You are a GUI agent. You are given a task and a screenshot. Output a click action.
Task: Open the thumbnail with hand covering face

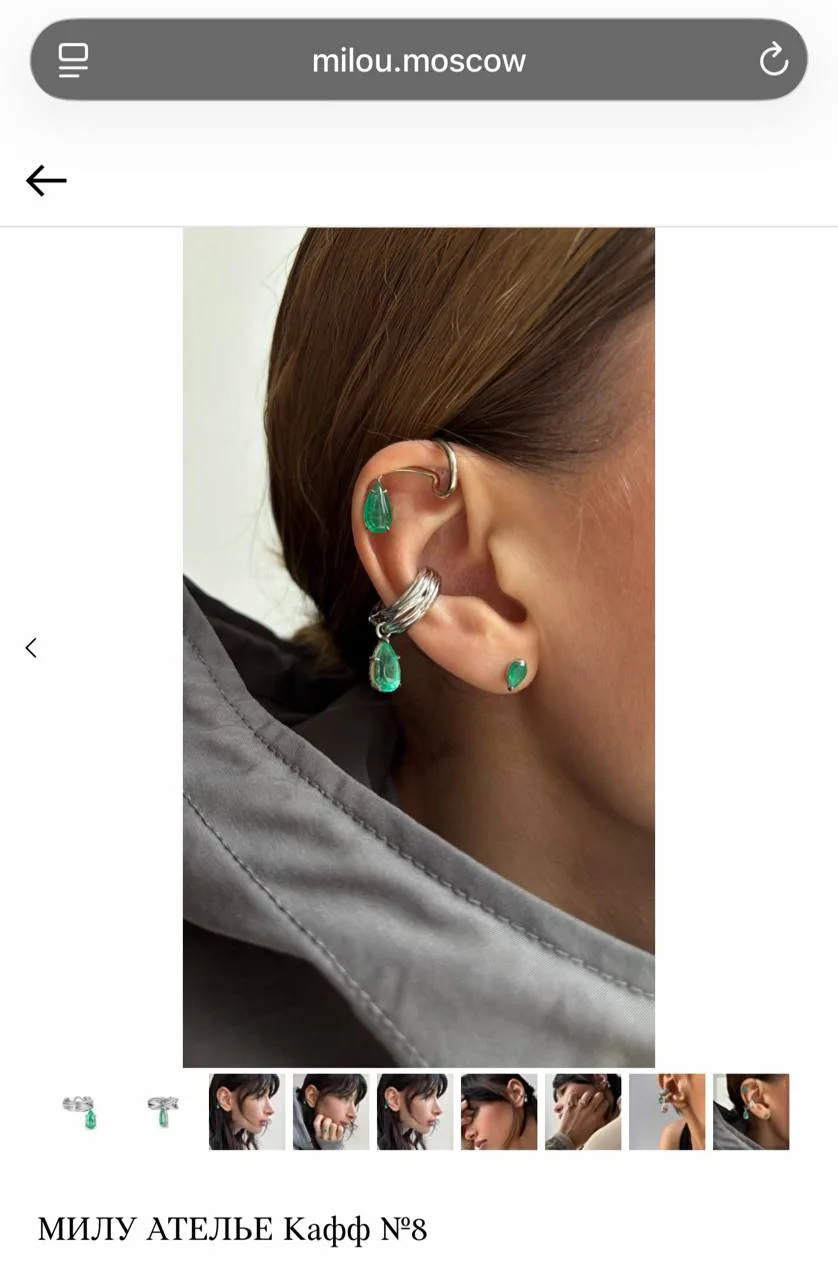[583, 1112]
